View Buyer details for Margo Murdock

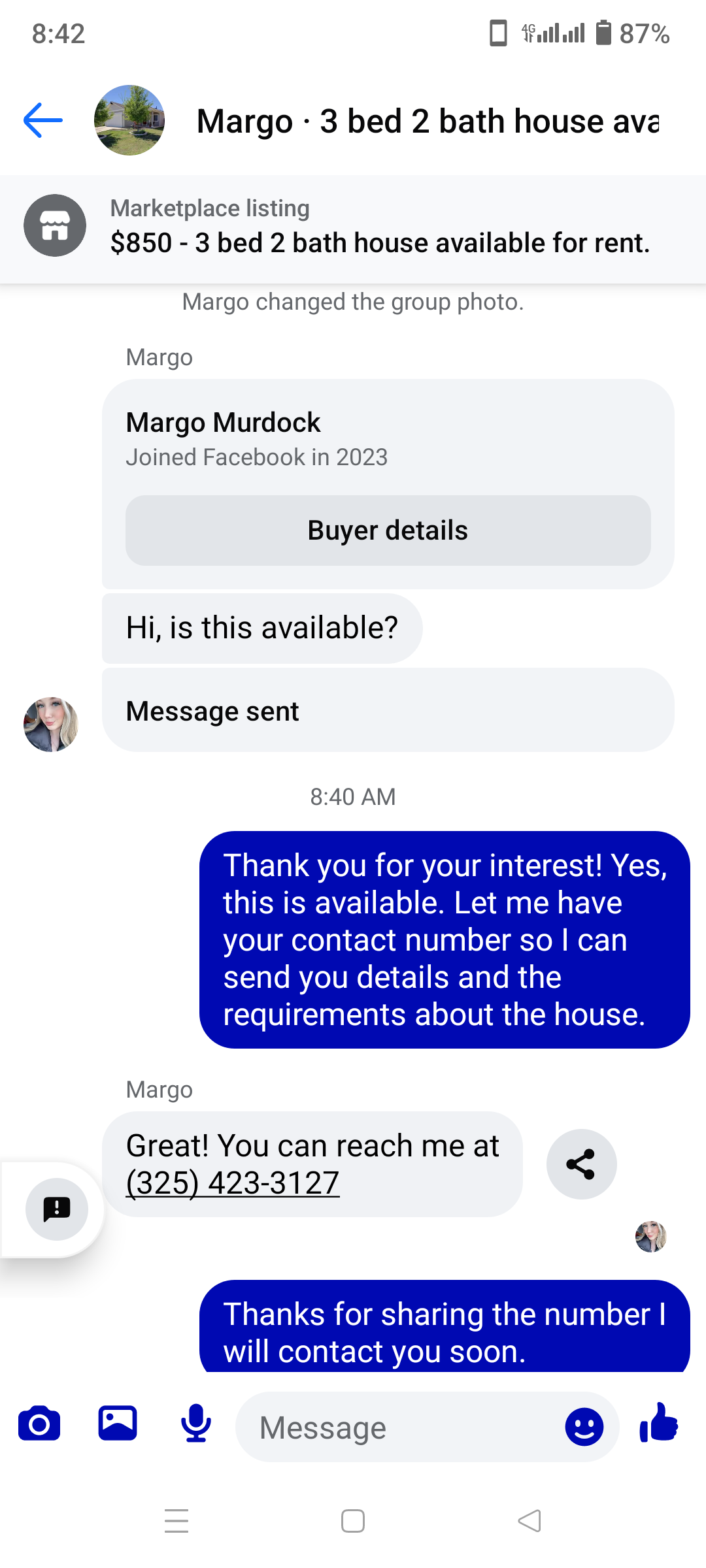(x=388, y=530)
